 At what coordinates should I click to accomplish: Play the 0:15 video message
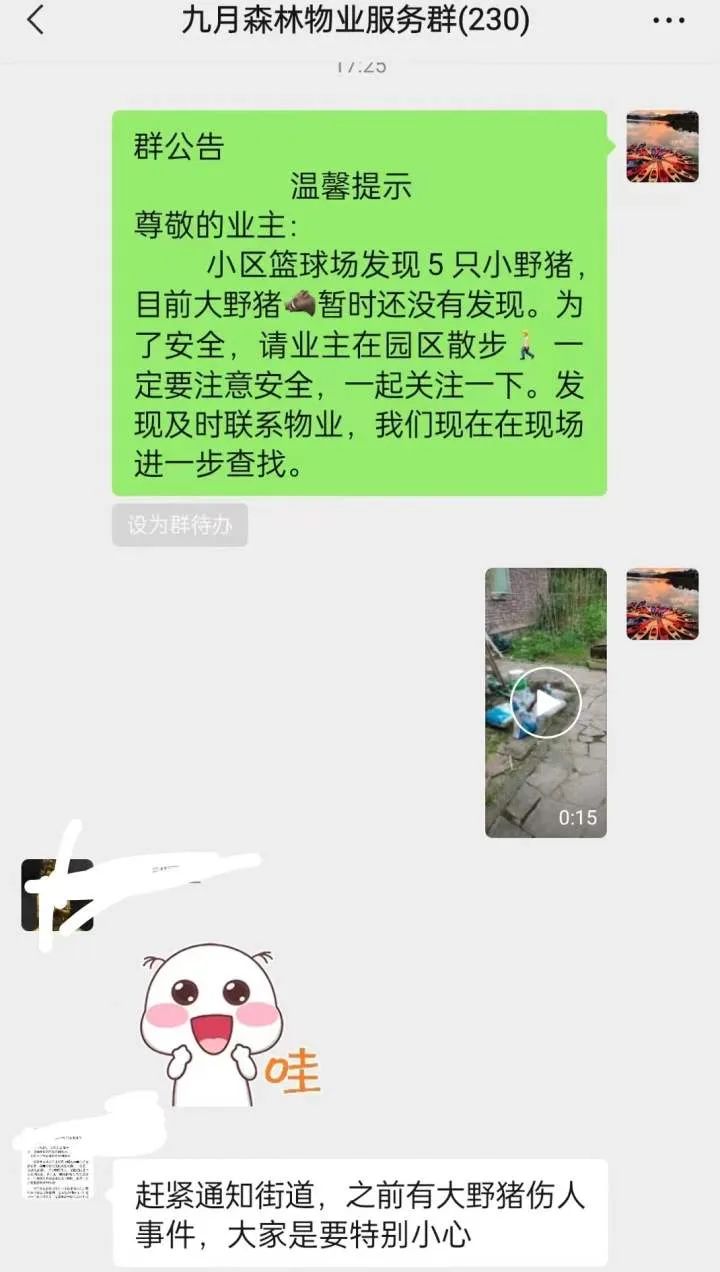coord(545,703)
